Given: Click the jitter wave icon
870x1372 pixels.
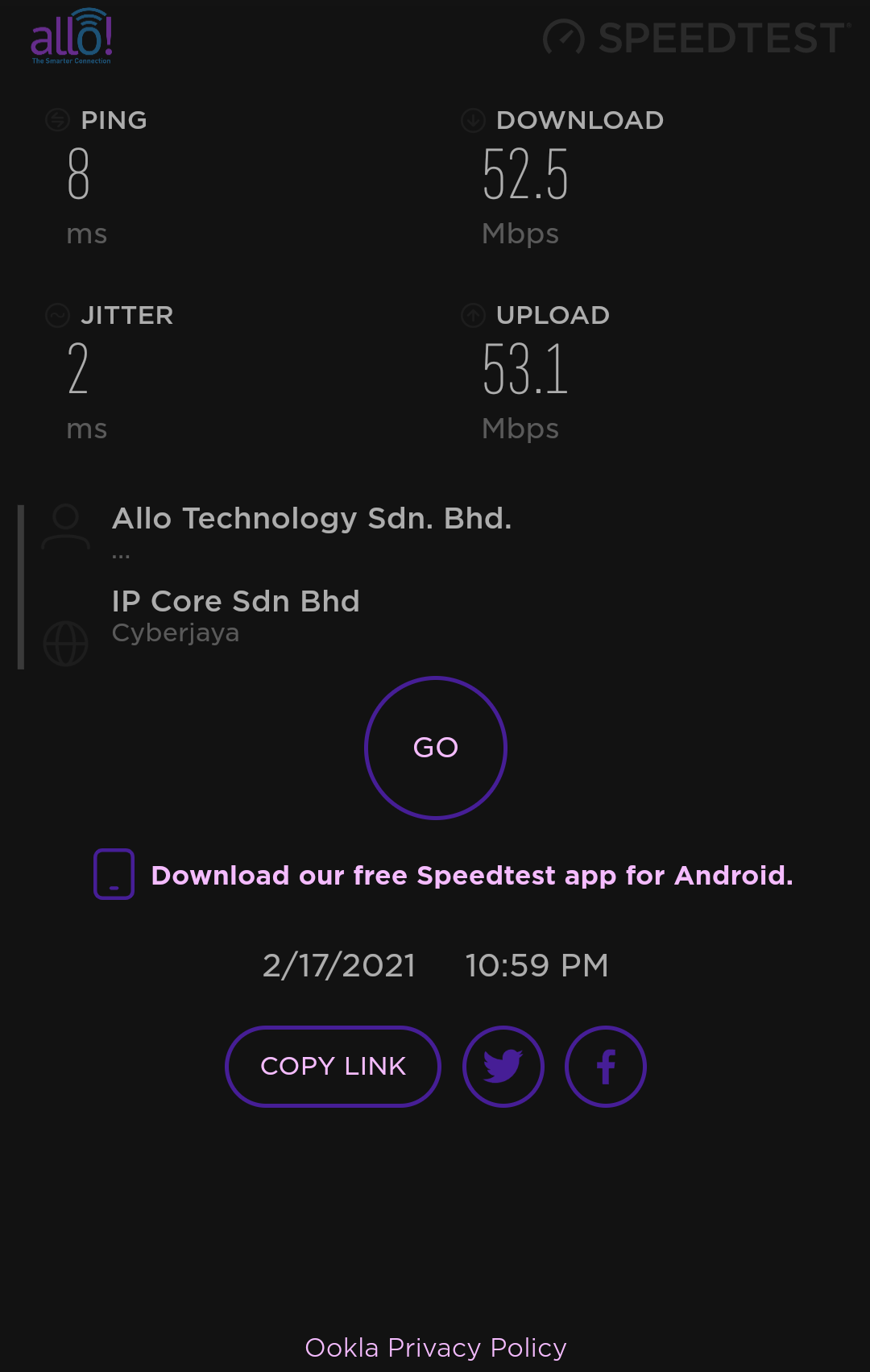Looking at the screenshot, I should [x=56, y=315].
